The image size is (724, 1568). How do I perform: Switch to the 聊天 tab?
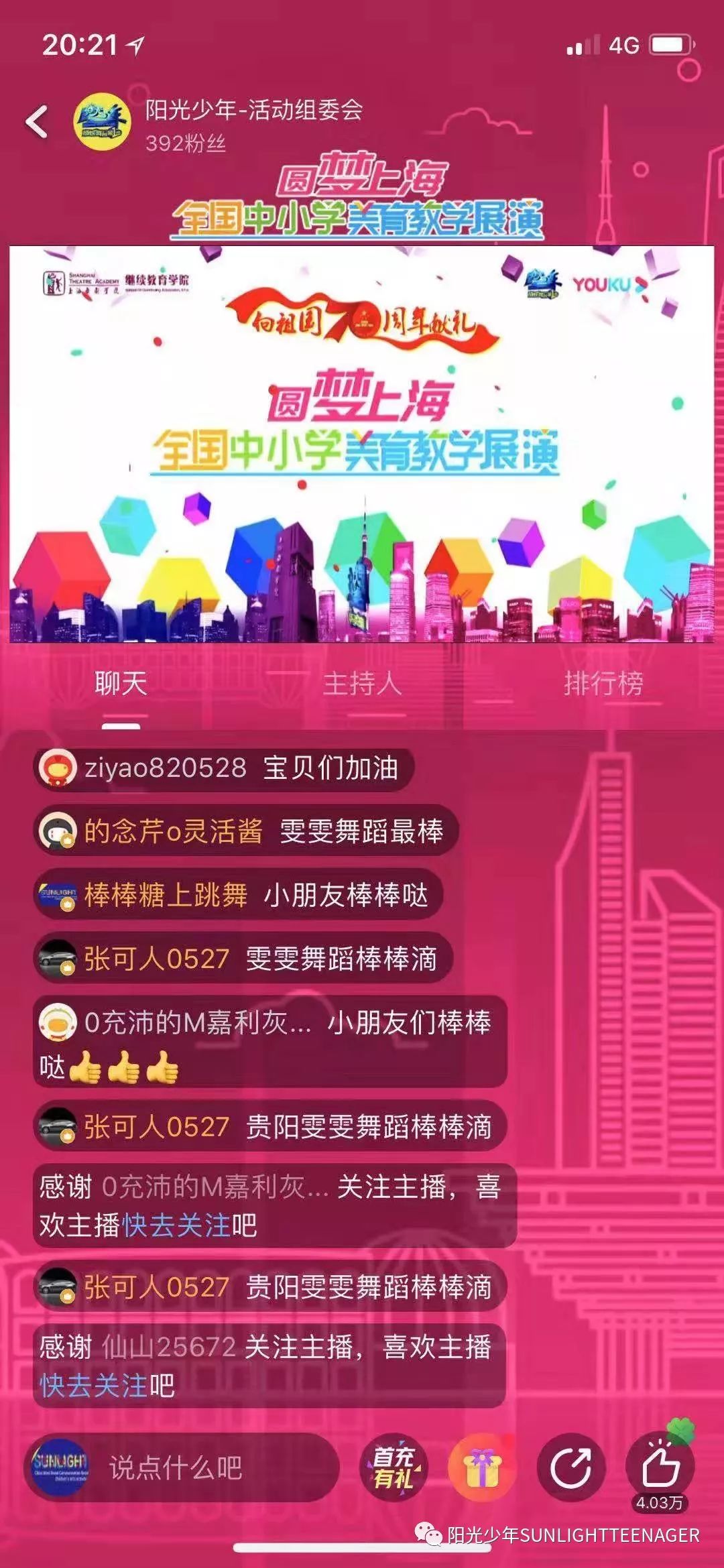pos(121,684)
